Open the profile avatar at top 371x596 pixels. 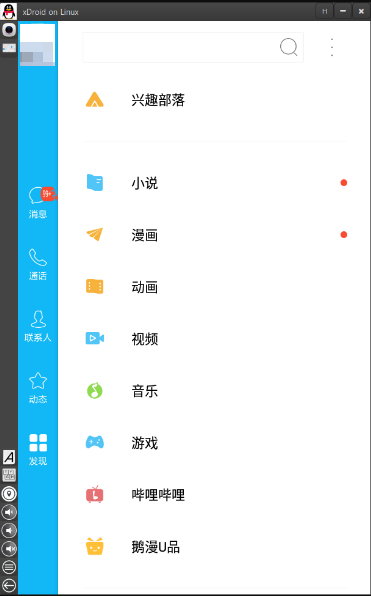pyautogui.click(x=37, y=45)
